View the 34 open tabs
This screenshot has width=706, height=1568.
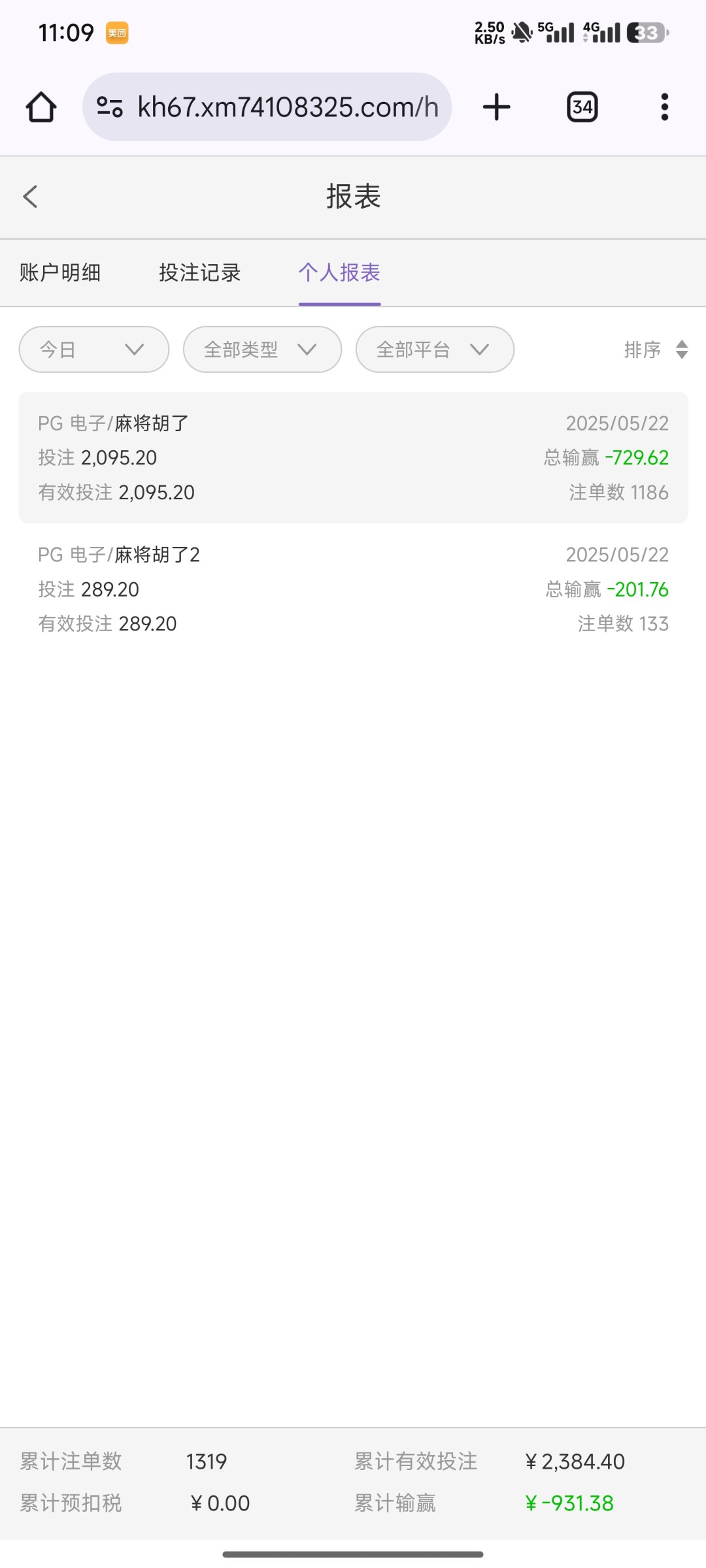coord(582,107)
